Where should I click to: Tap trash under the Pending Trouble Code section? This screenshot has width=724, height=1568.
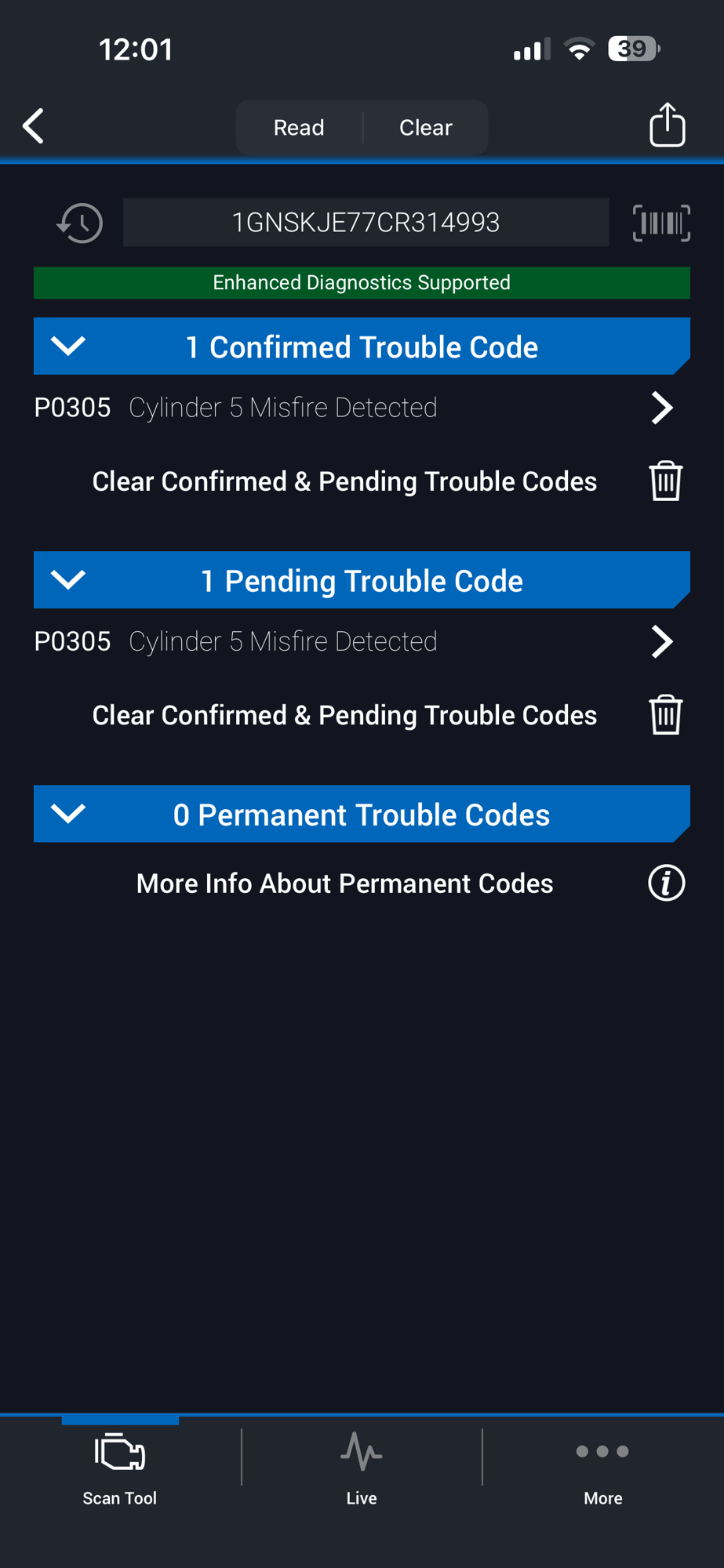pos(666,714)
